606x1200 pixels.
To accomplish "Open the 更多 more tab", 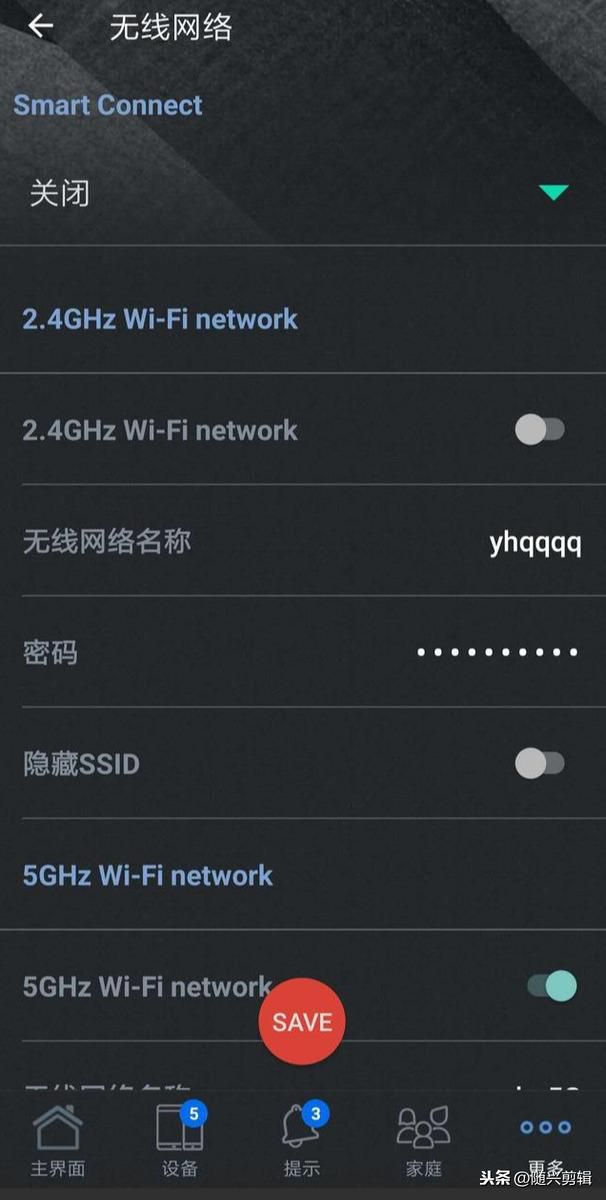I will click(546, 1141).
